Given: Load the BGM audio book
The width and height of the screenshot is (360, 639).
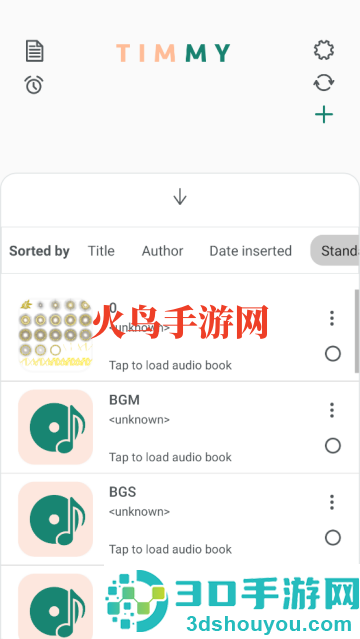Looking at the screenshot, I should pos(180,427).
